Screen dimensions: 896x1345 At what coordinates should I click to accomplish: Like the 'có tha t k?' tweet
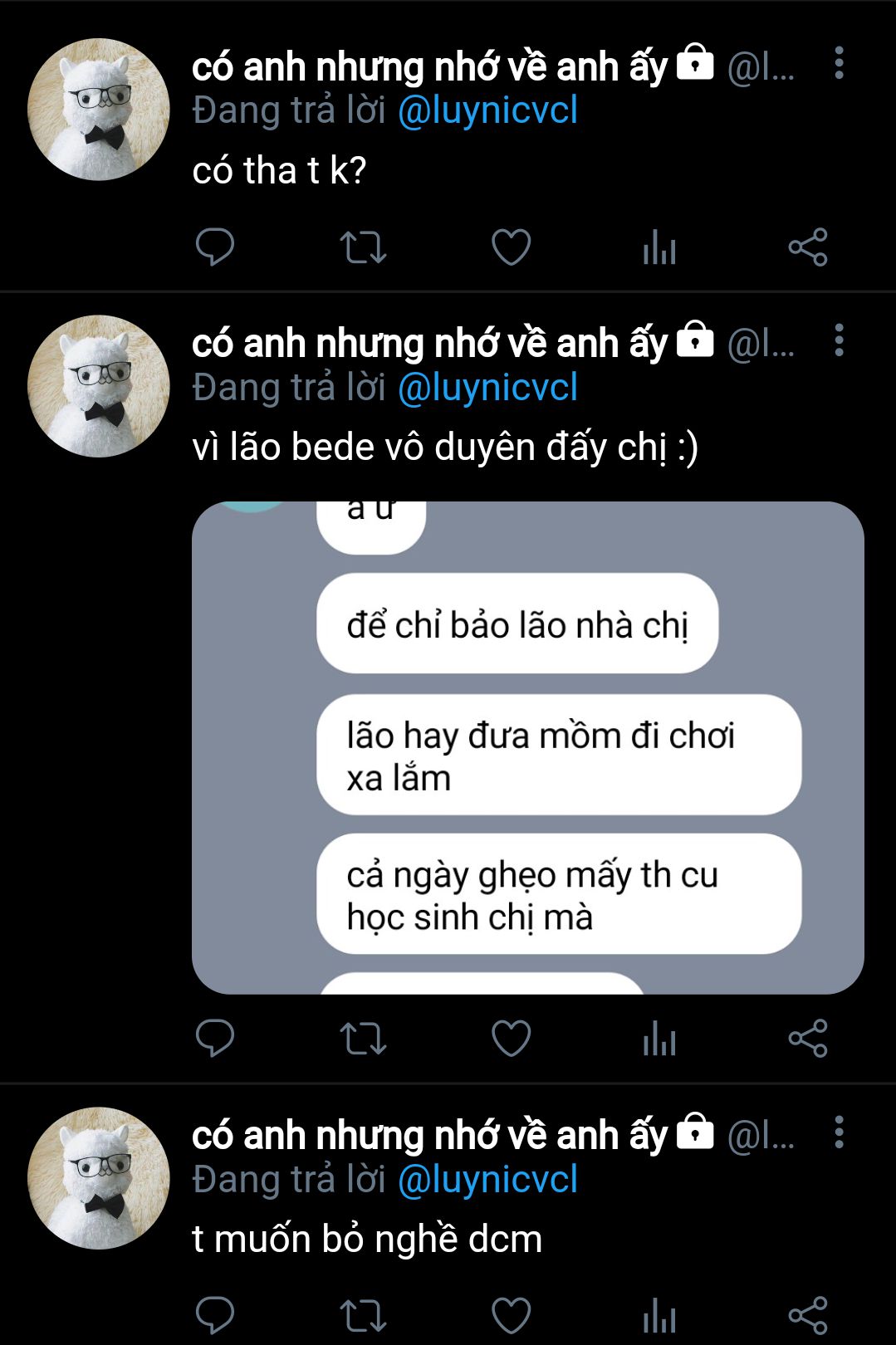click(x=511, y=247)
